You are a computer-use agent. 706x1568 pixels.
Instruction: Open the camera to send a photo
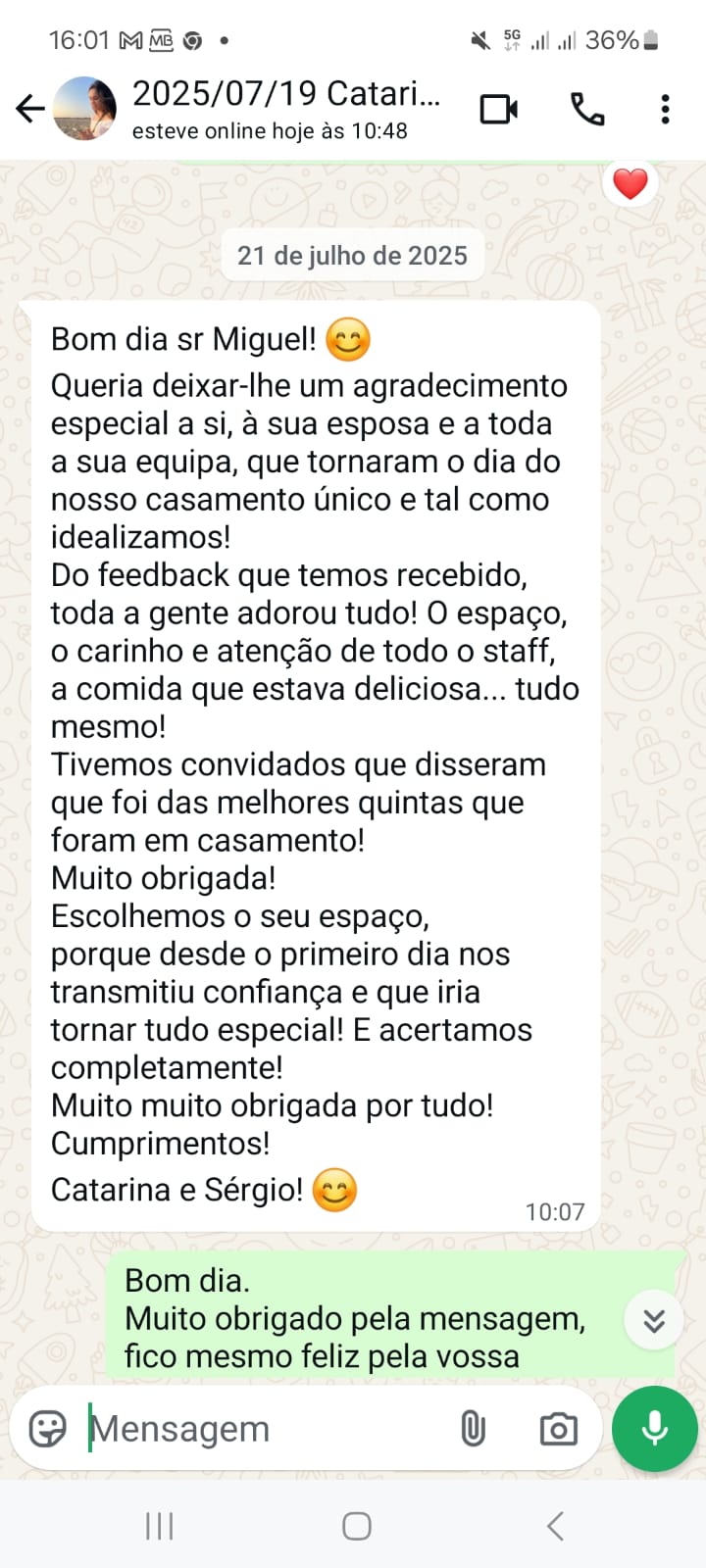point(558,1429)
